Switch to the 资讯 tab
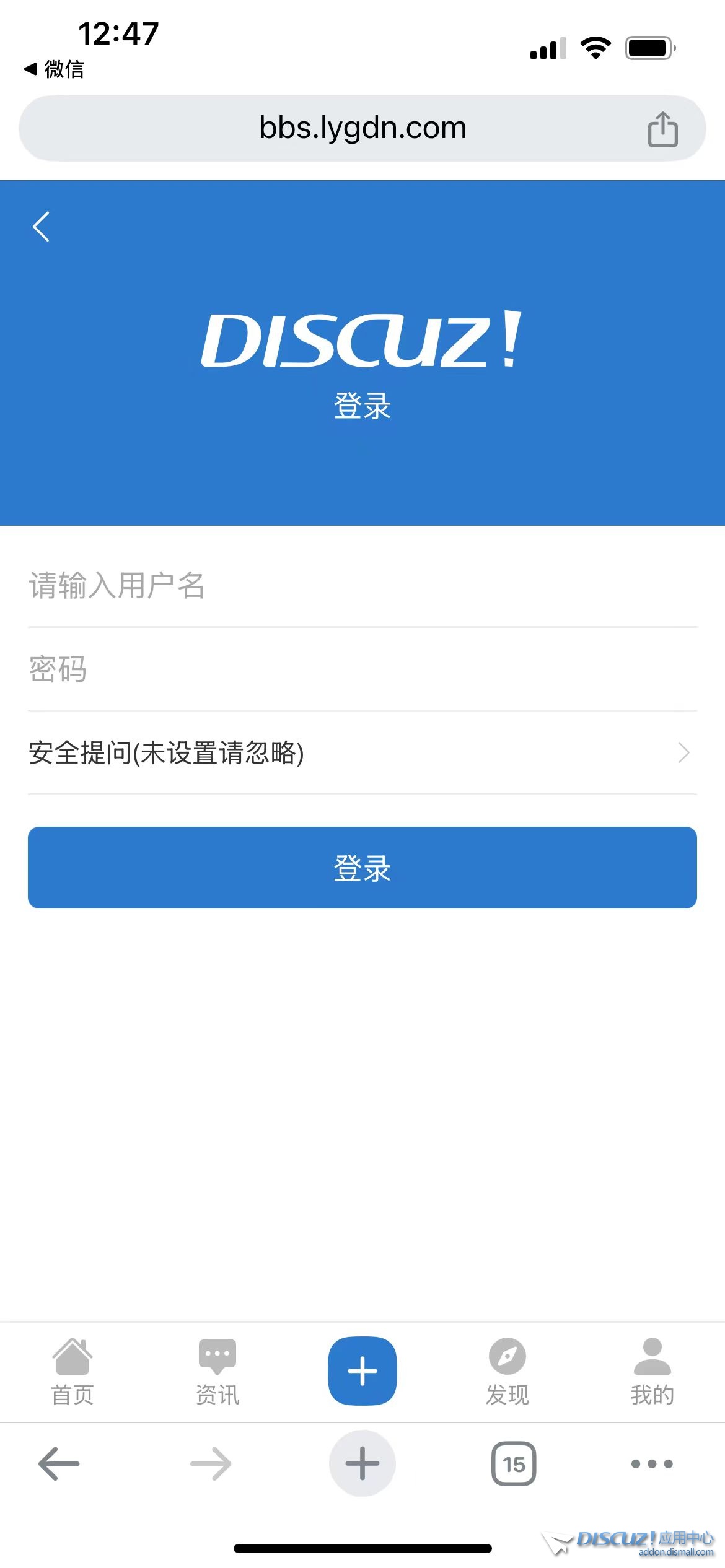 point(217,1371)
